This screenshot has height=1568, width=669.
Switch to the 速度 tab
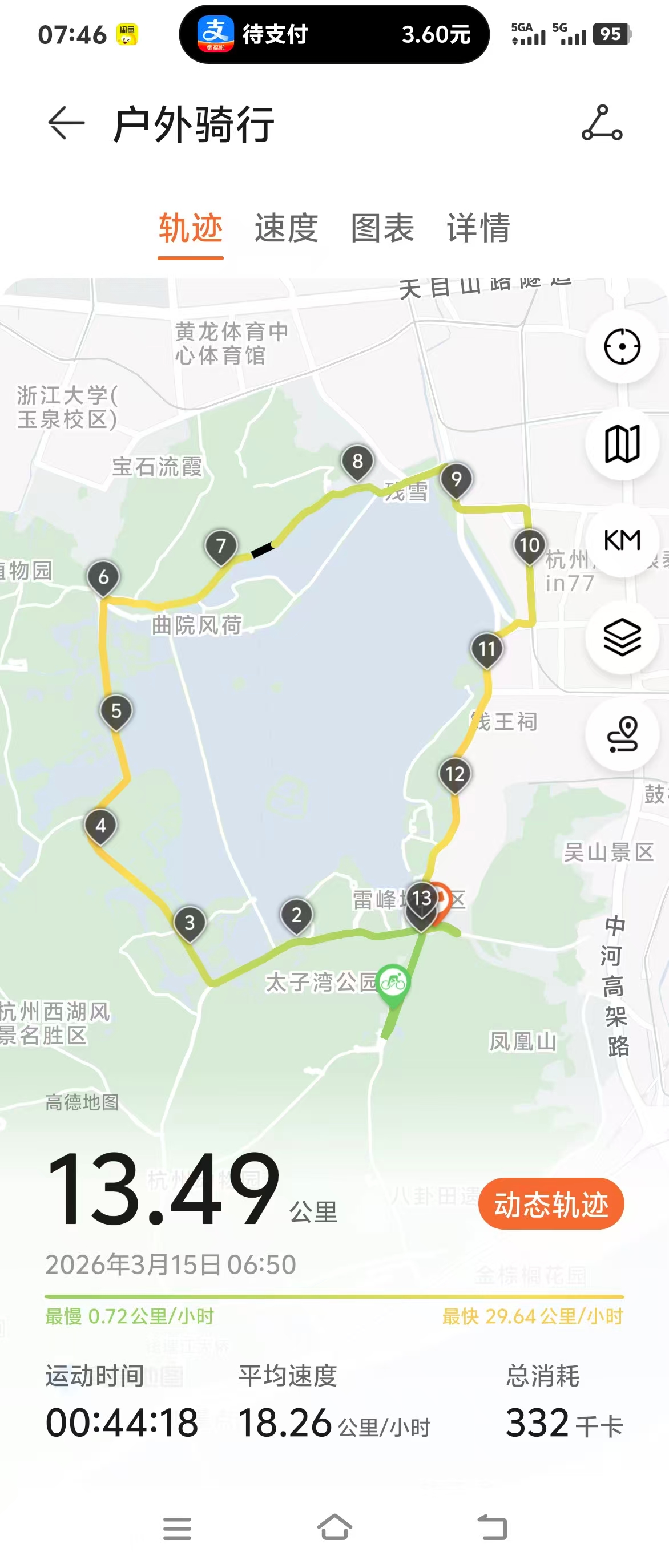286,228
